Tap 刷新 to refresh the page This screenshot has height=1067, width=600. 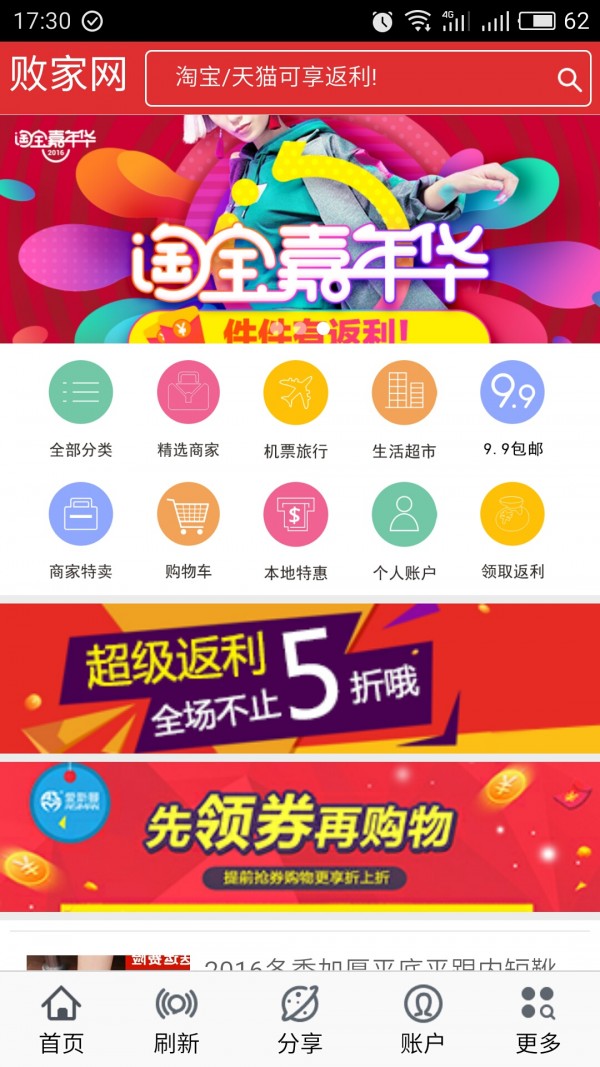(176, 1019)
